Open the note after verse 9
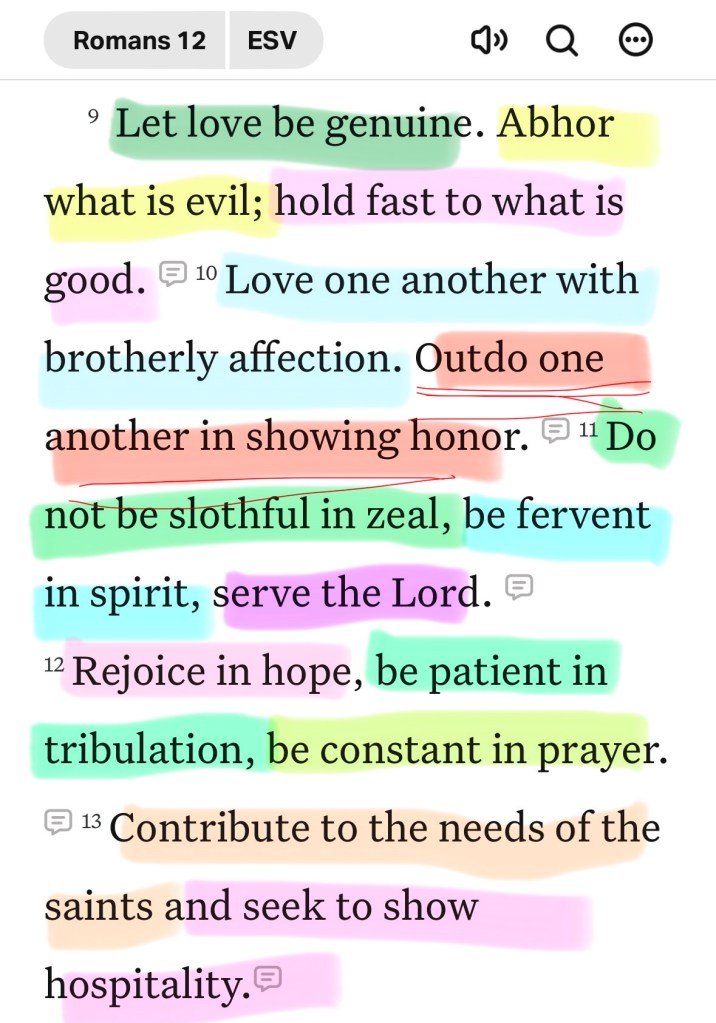This screenshot has height=1023, width=716. [174, 272]
